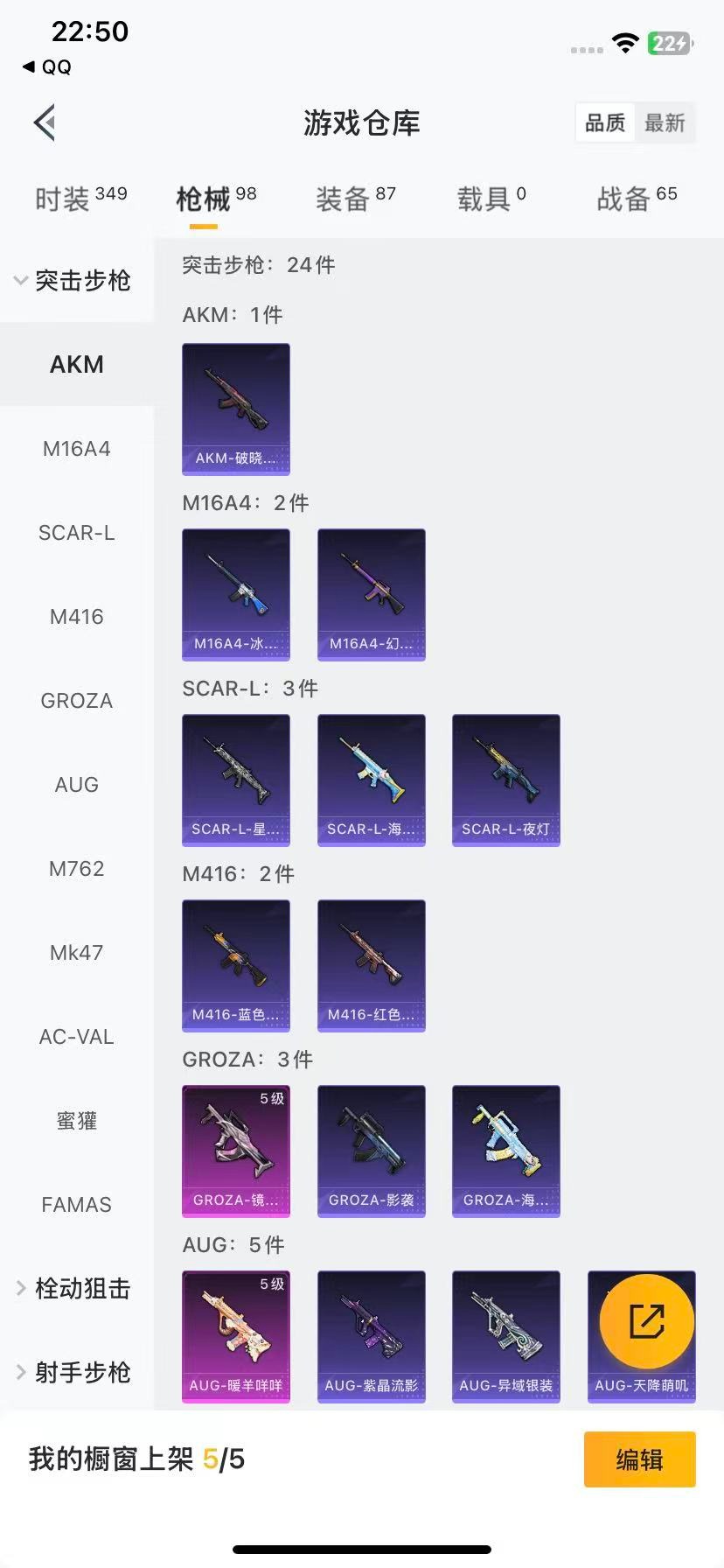Open the 载具 tab
The width and height of the screenshot is (724, 1568).
(491, 199)
